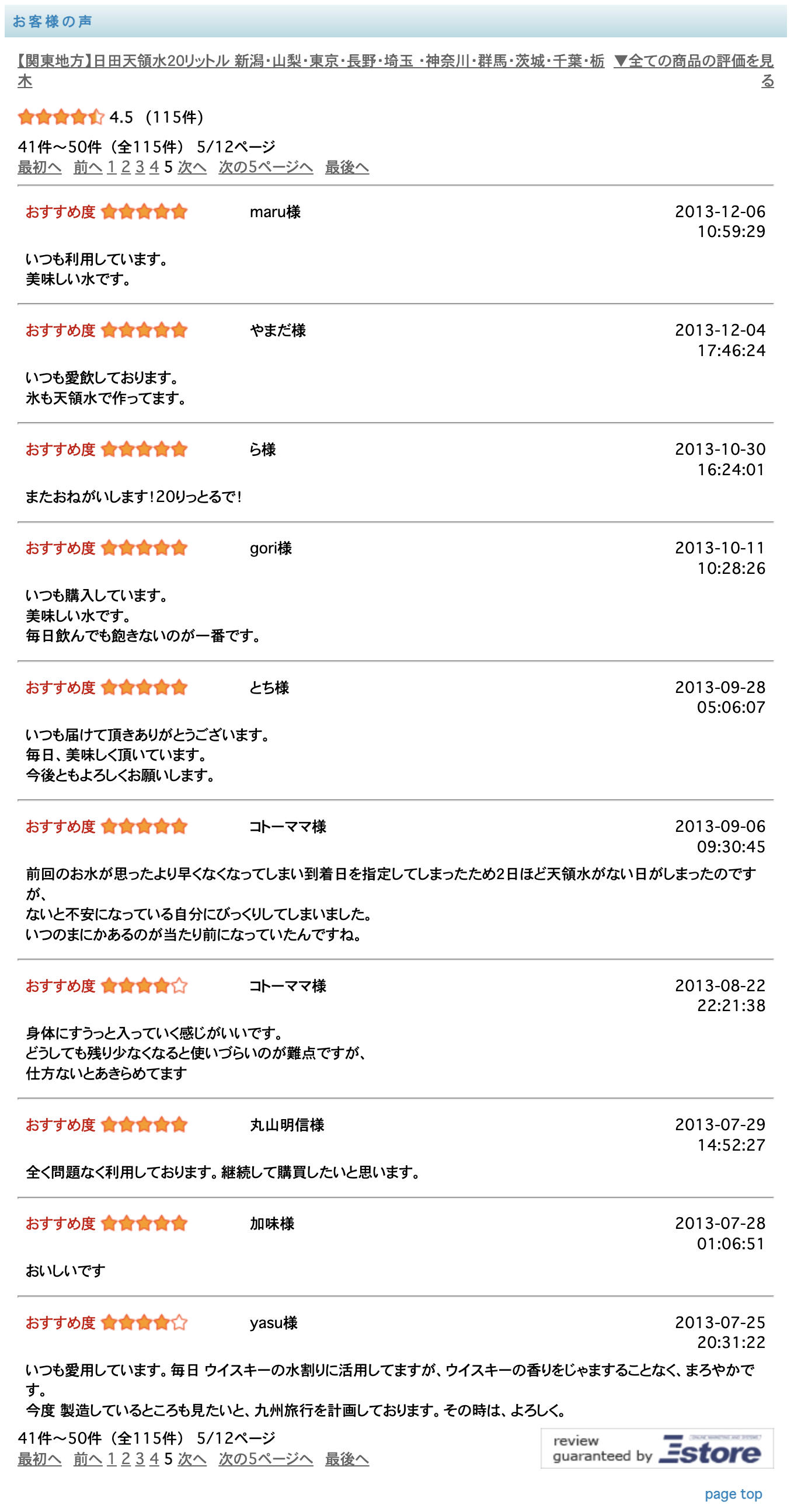Go to 最初へ in the top pagination
794x1512 pixels.
39,168
